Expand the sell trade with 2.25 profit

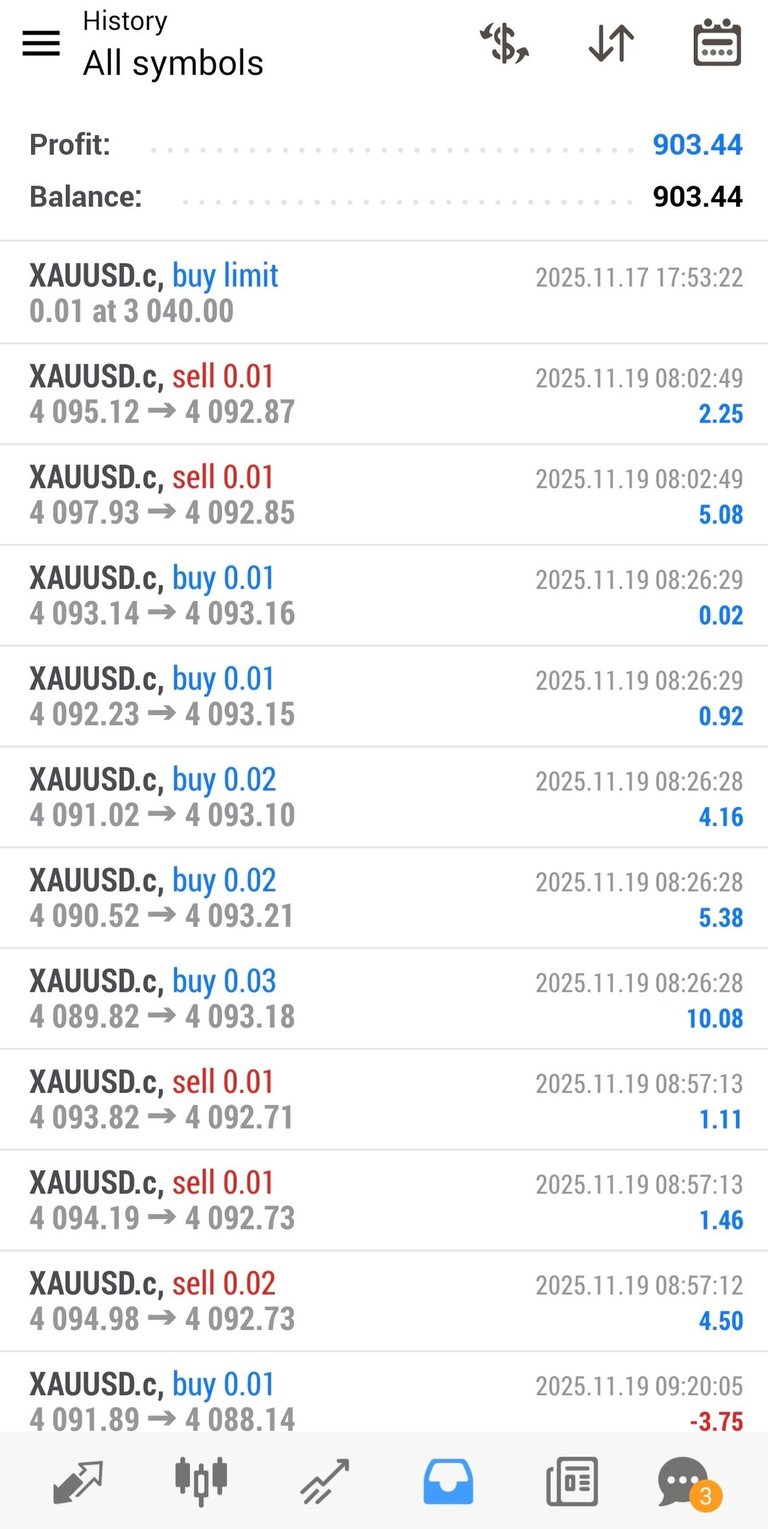coord(384,394)
